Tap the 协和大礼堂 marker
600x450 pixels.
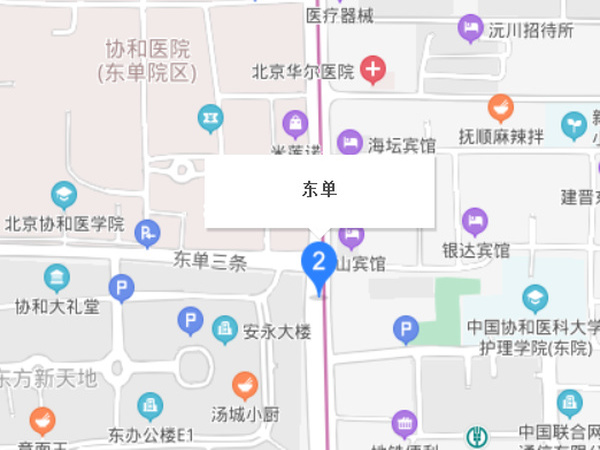pos(57,277)
